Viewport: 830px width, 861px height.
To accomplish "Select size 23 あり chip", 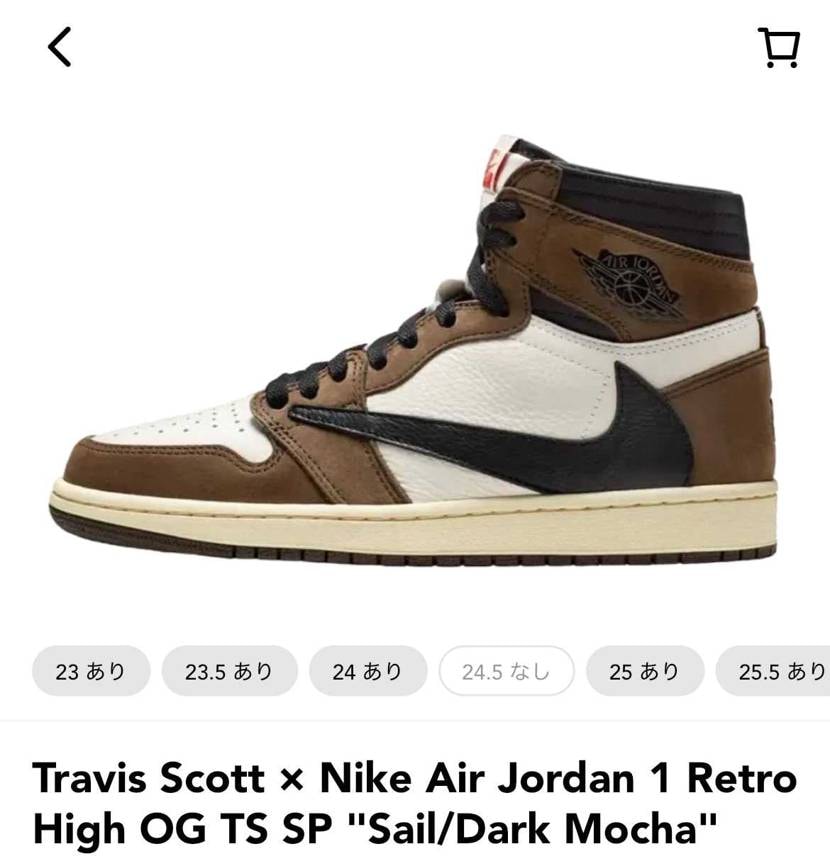I will point(91,671).
